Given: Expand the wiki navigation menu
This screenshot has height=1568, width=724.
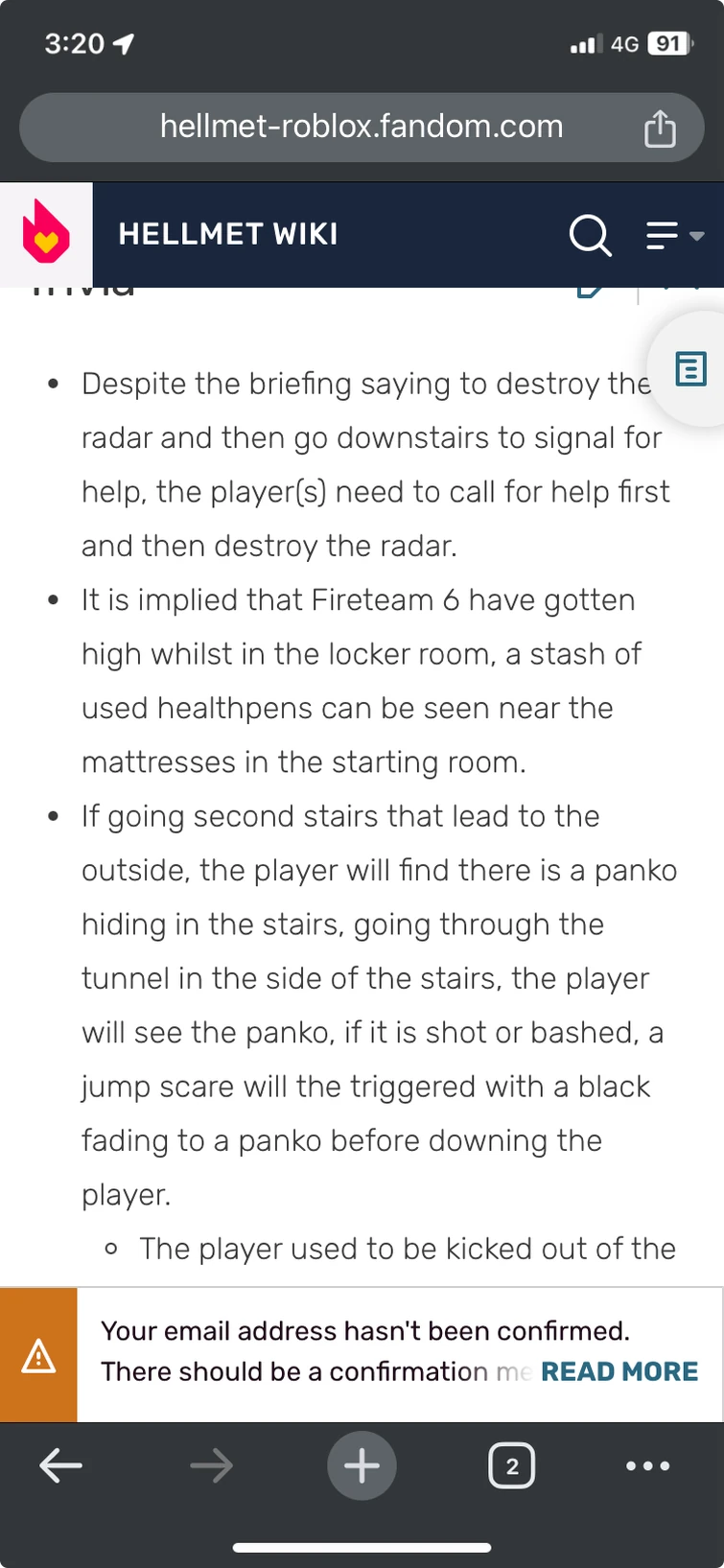Looking at the screenshot, I should pyautogui.click(x=674, y=235).
